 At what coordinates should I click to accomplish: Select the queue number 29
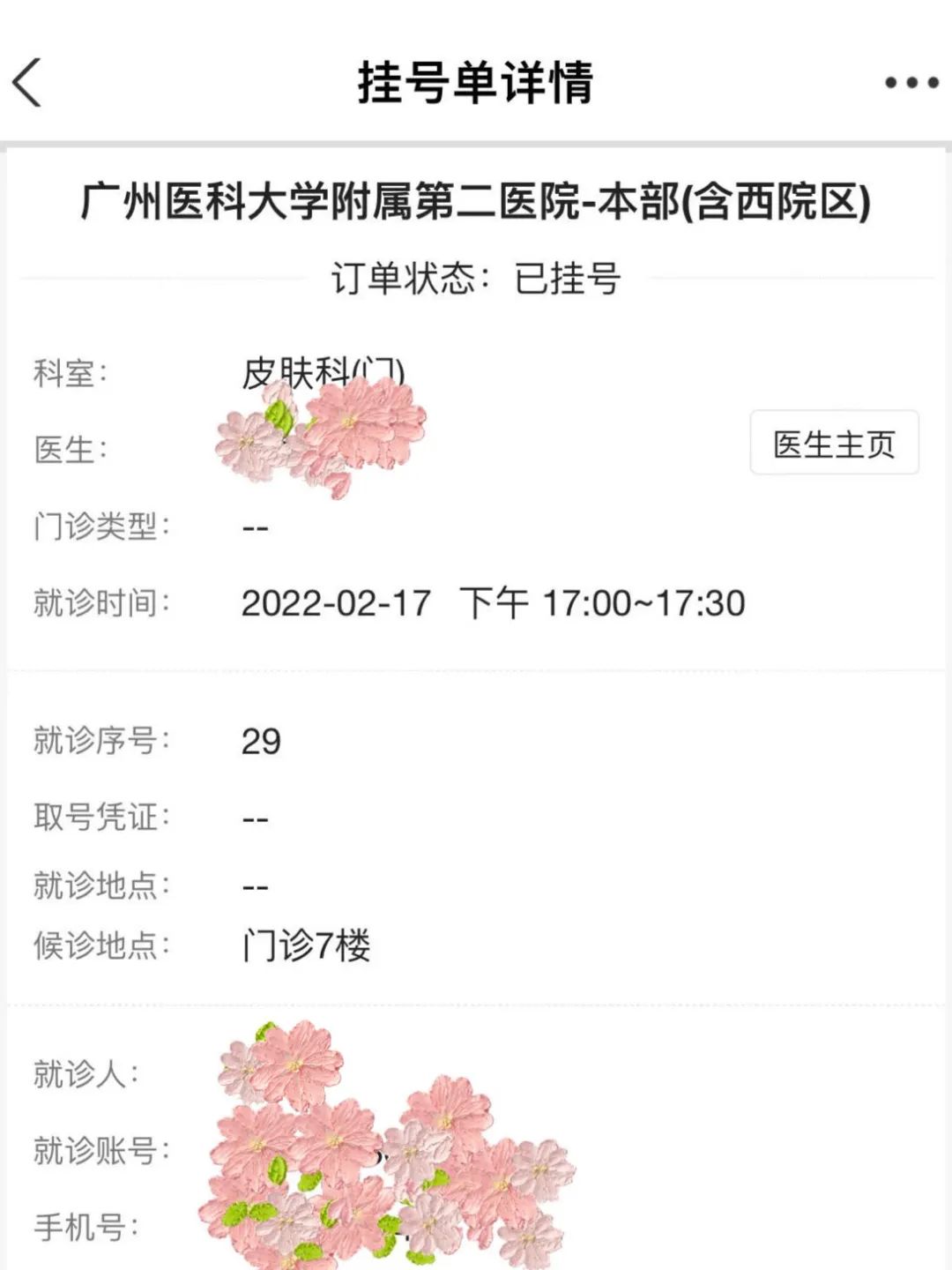[x=262, y=741]
